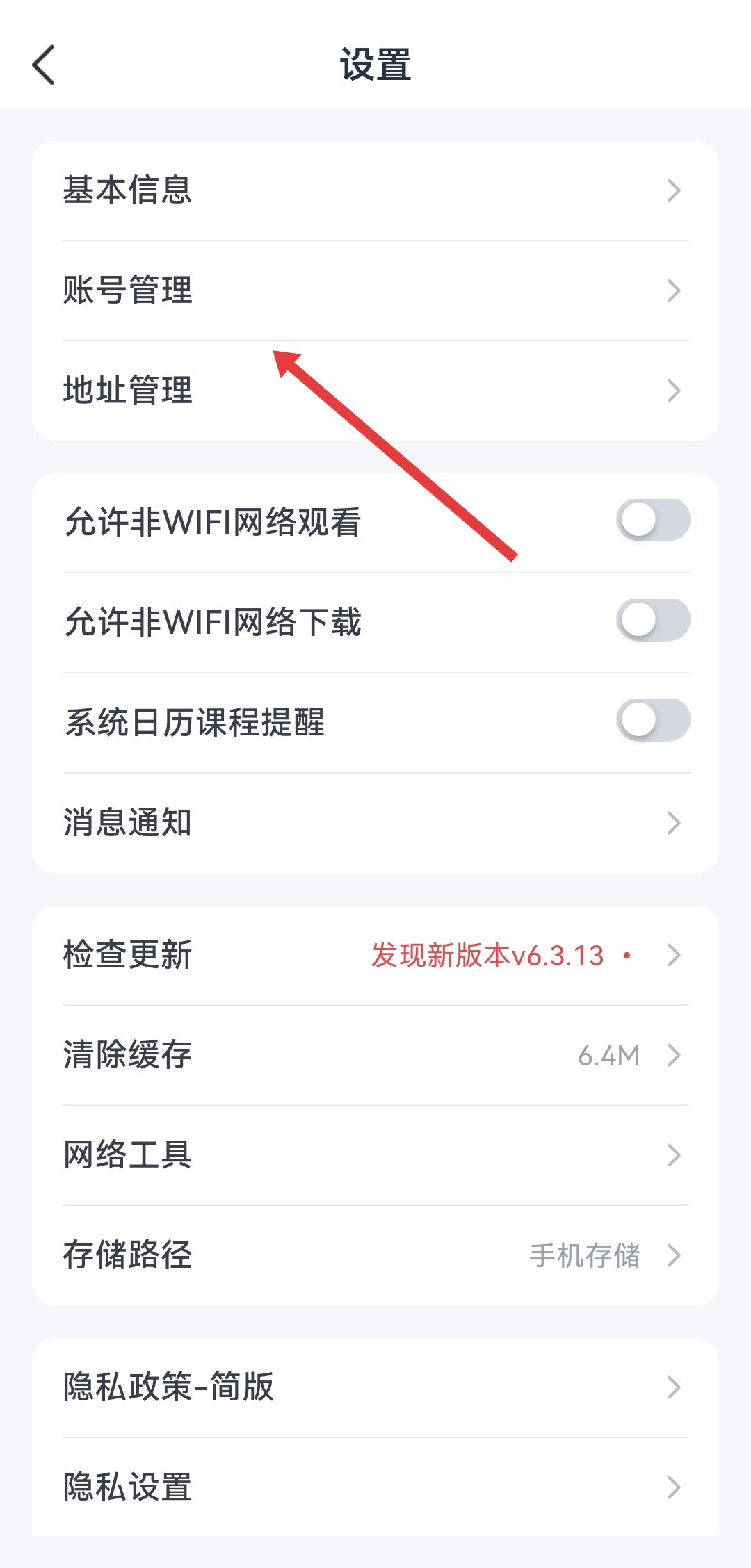The width and height of the screenshot is (751, 1568).
Task: Turn on 允许非WIFI网络下载
Action: coord(652,621)
